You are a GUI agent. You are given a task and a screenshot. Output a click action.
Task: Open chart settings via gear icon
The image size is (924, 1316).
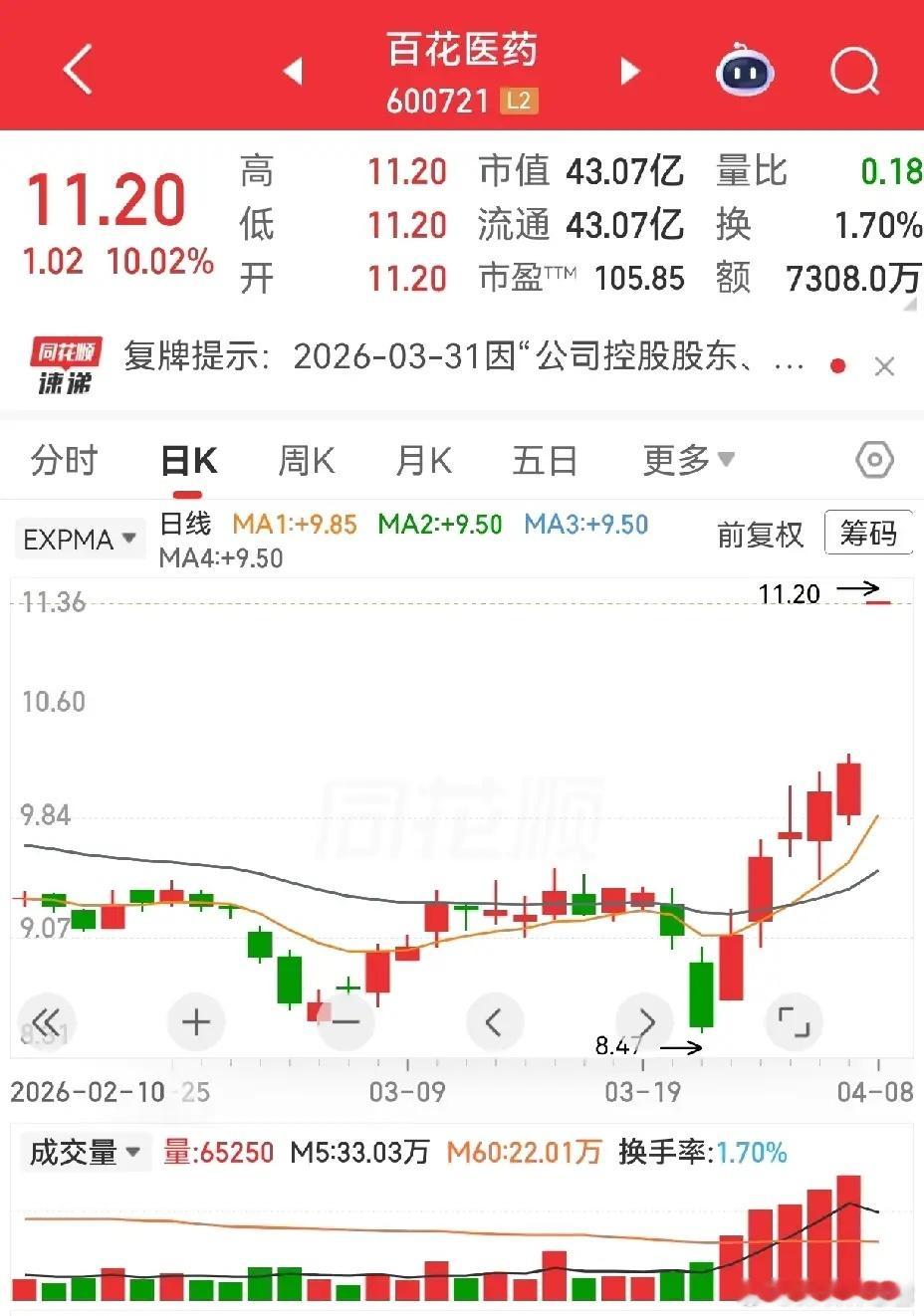pyautogui.click(x=873, y=459)
